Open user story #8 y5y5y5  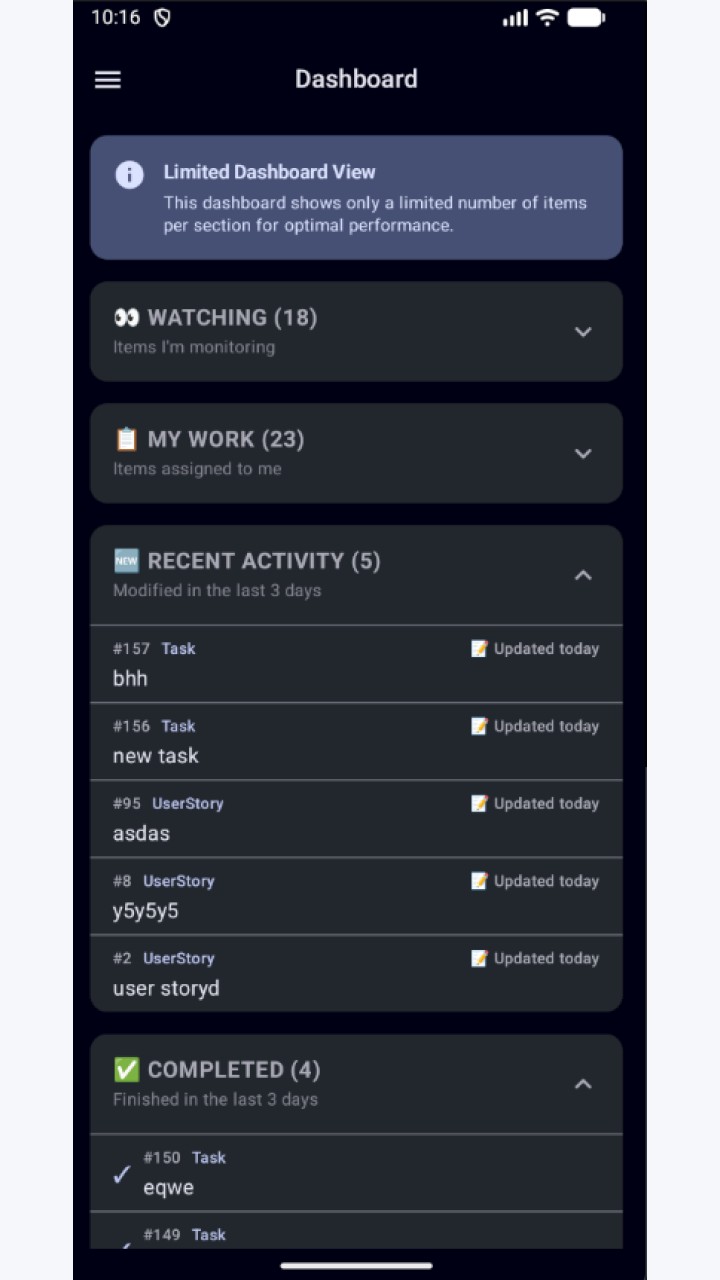point(356,897)
